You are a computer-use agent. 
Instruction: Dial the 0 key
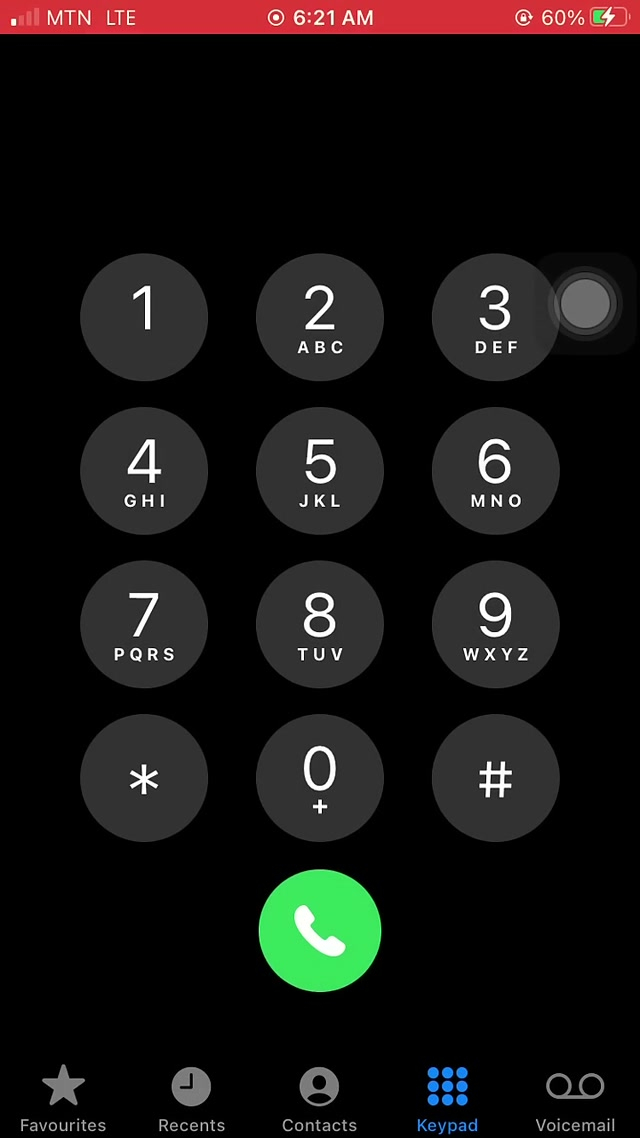coord(320,778)
